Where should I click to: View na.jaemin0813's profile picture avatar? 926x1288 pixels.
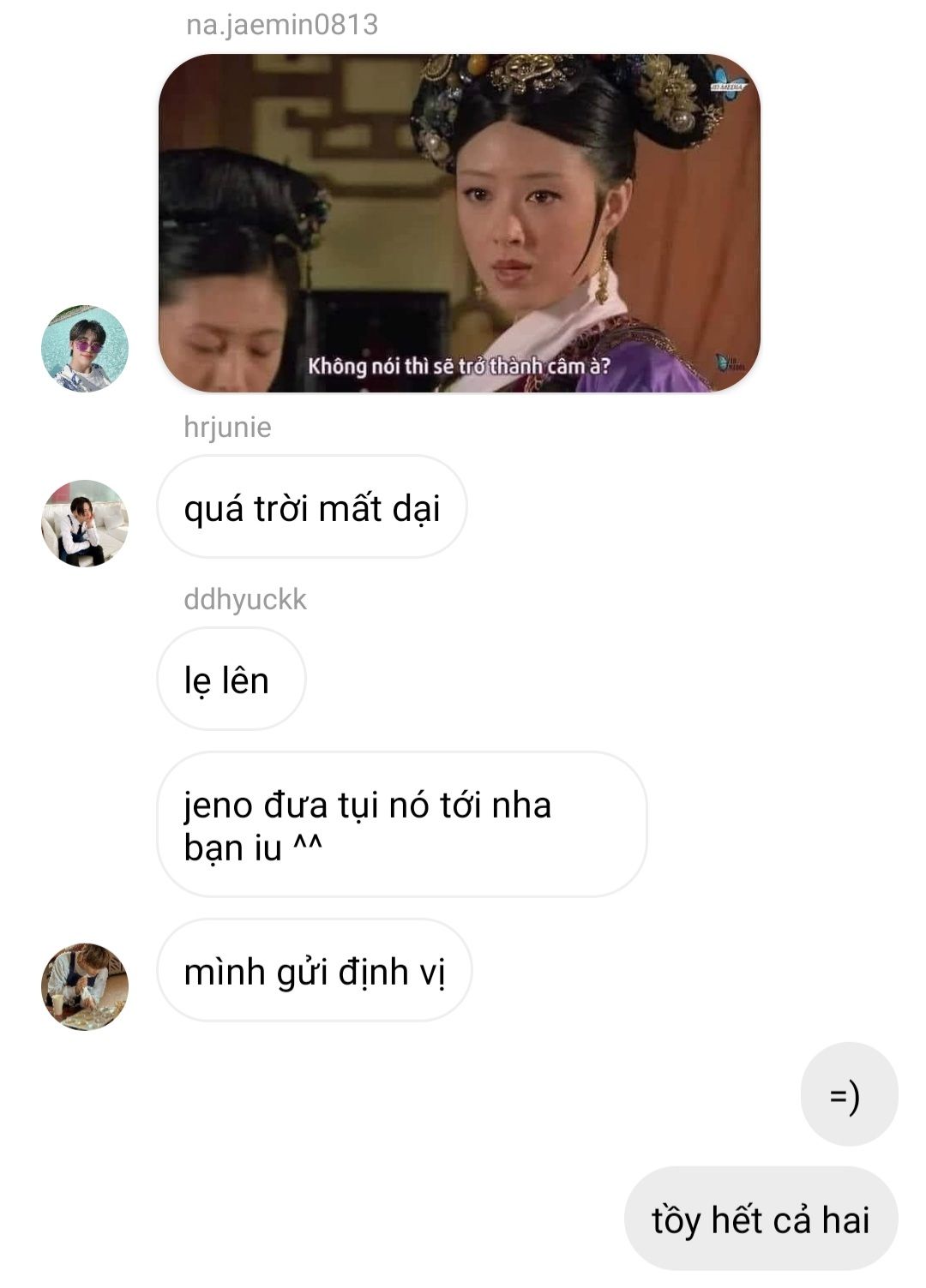[x=85, y=348]
